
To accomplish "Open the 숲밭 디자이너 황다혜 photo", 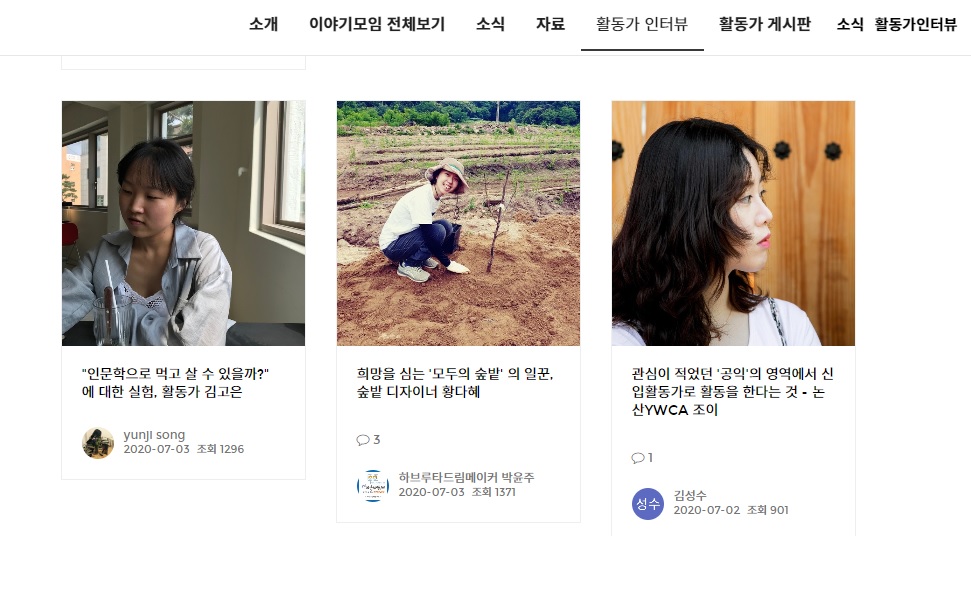I will (x=458, y=223).
